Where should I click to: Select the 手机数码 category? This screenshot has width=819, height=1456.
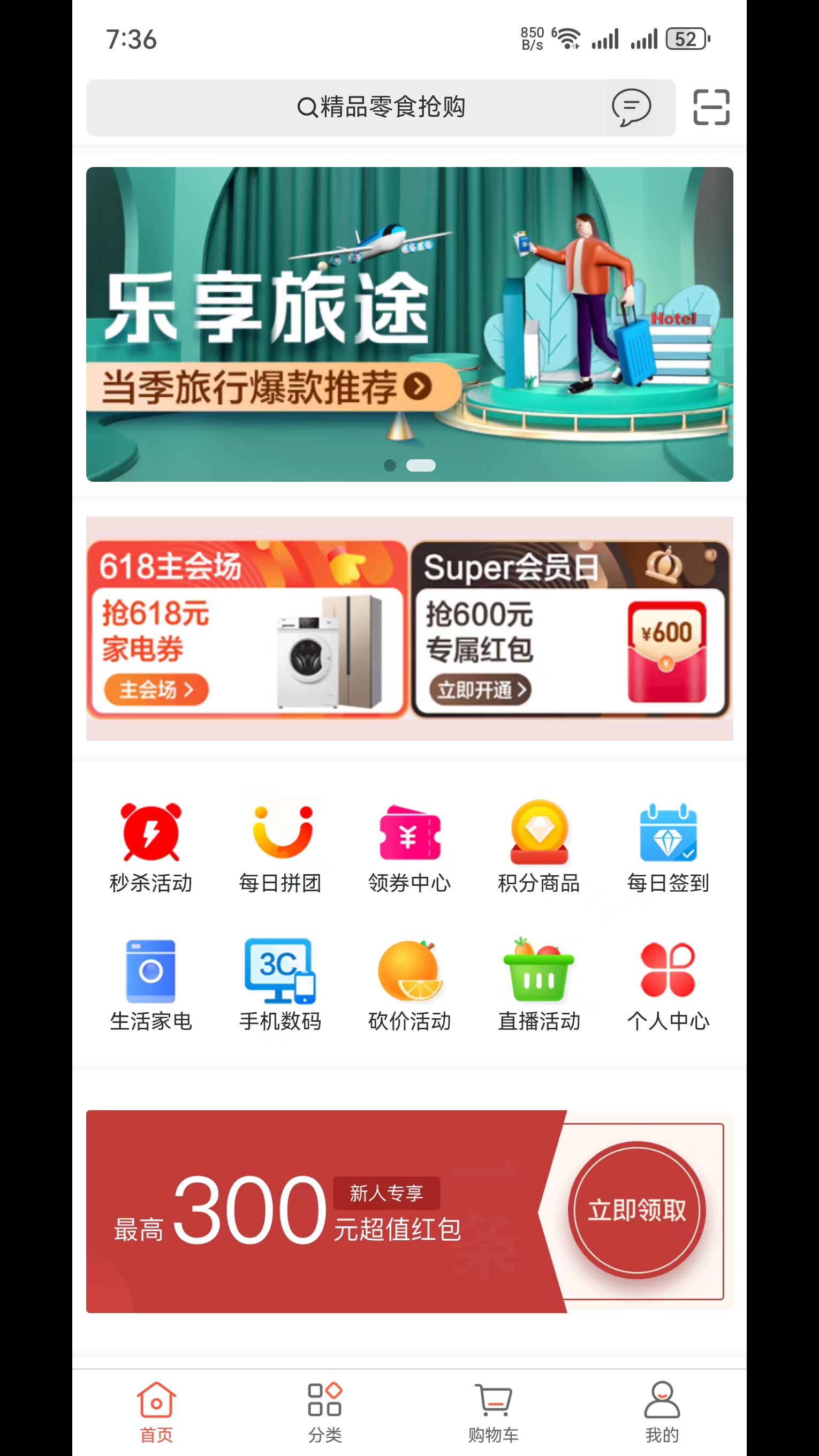[x=280, y=984]
